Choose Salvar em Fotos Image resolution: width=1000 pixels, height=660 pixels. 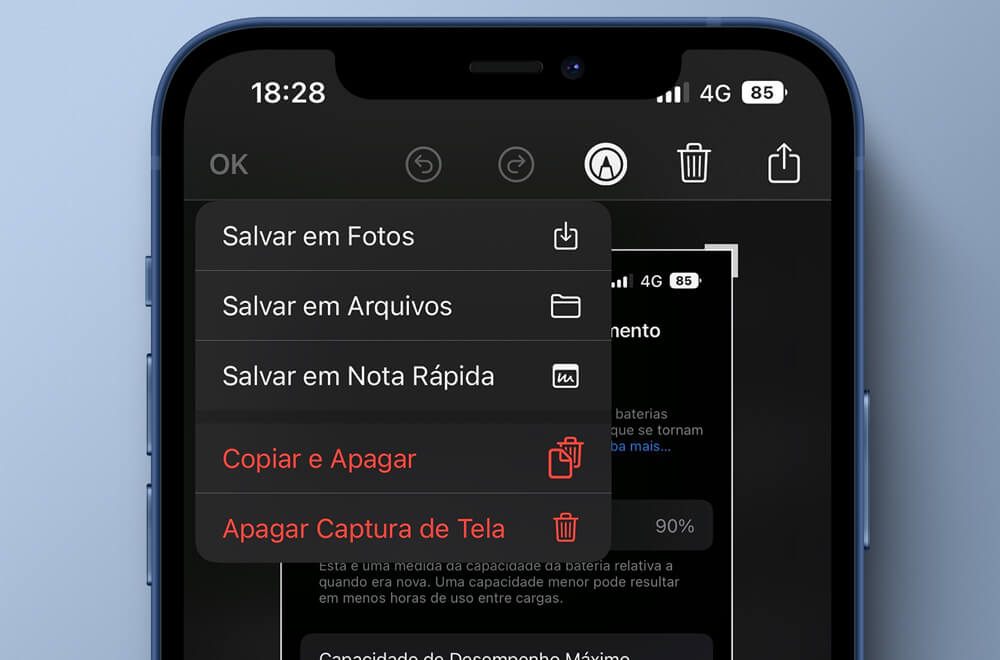click(x=402, y=236)
